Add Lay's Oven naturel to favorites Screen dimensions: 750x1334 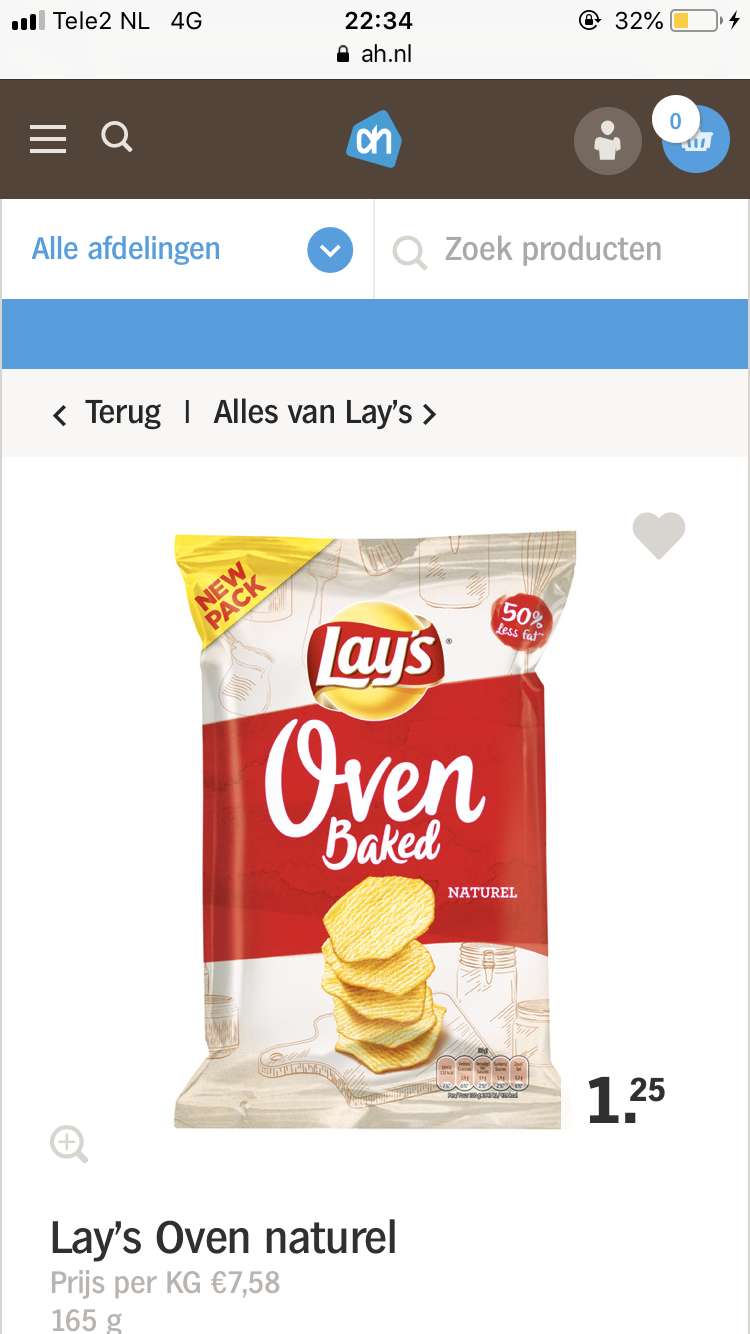(x=659, y=535)
